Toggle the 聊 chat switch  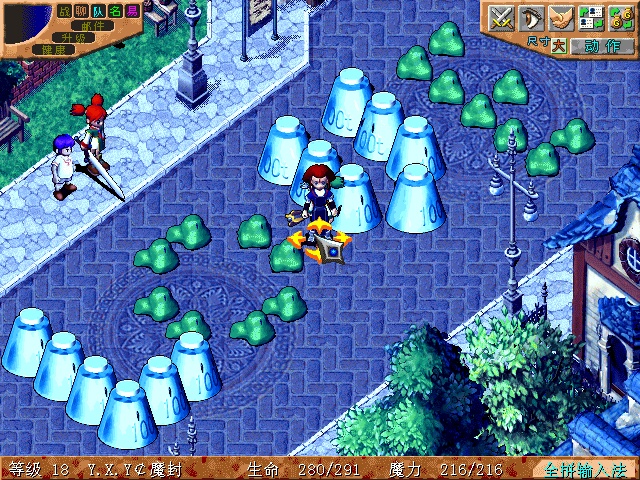pos(82,10)
